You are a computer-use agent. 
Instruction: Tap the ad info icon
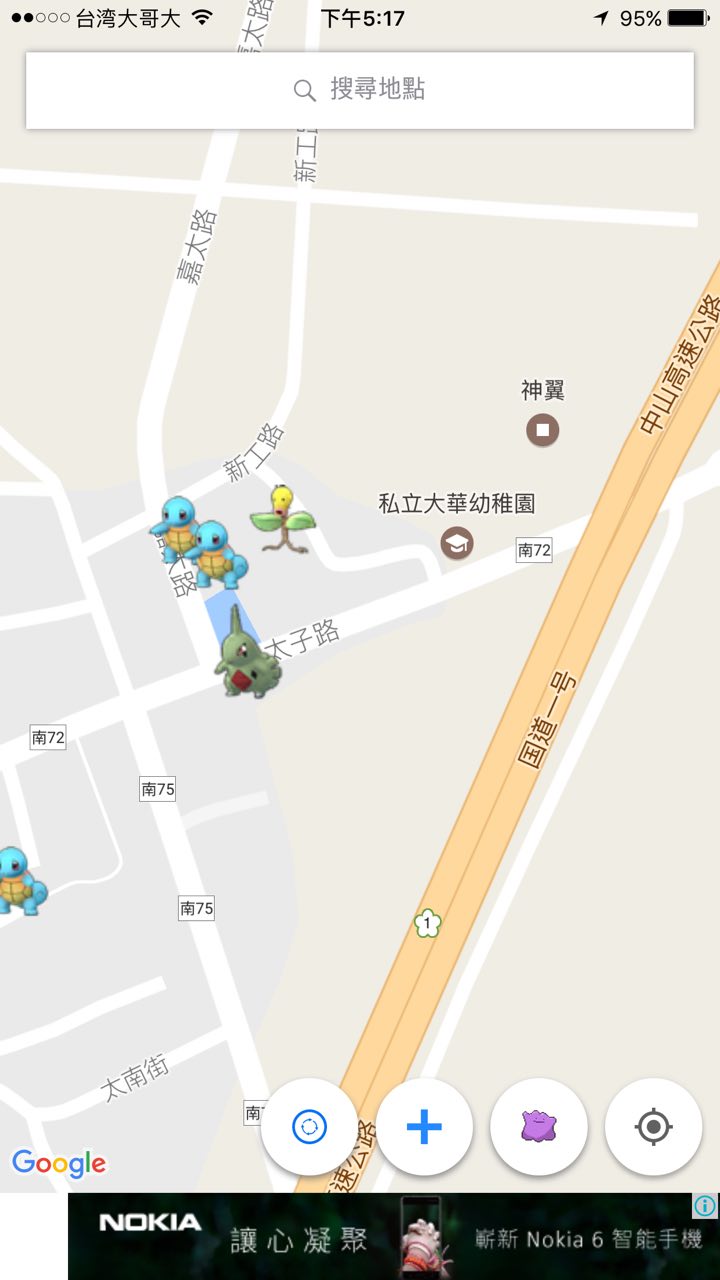(706, 1205)
